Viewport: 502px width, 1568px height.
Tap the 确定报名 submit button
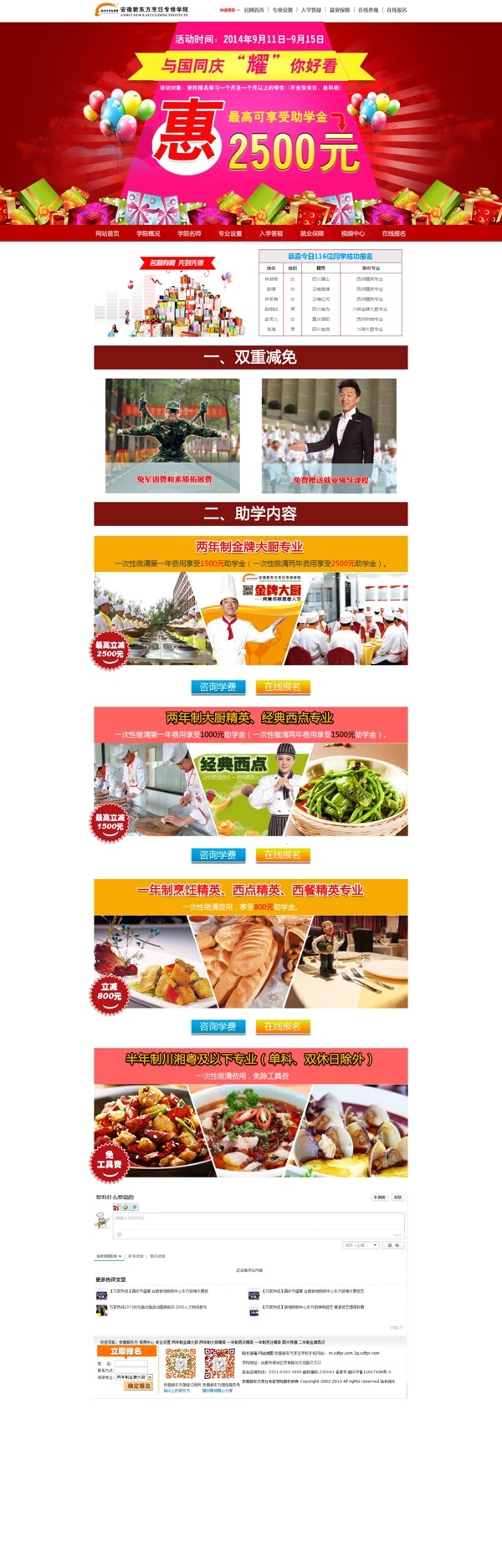tap(138, 1386)
